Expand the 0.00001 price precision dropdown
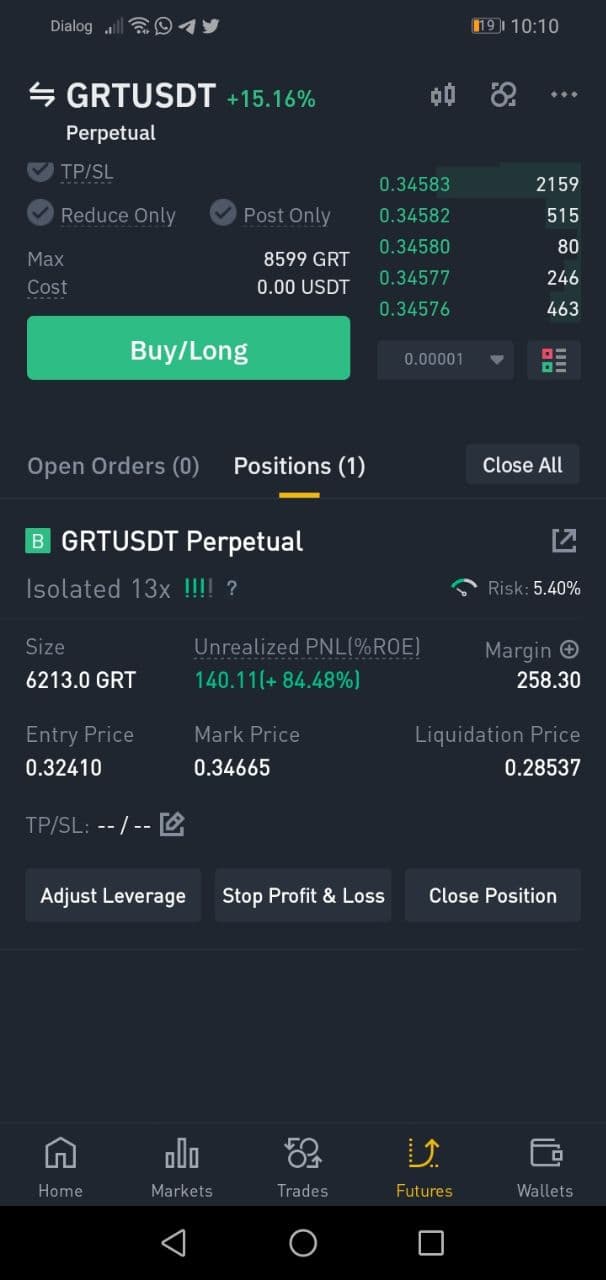The image size is (606, 1280). pyautogui.click(x=445, y=360)
